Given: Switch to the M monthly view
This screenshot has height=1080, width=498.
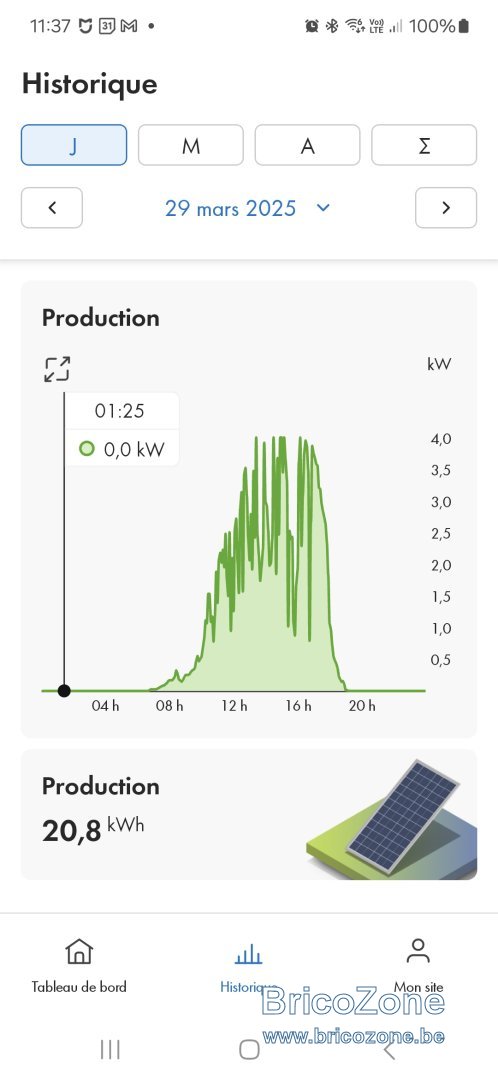Looking at the screenshot, I should 191,145.
